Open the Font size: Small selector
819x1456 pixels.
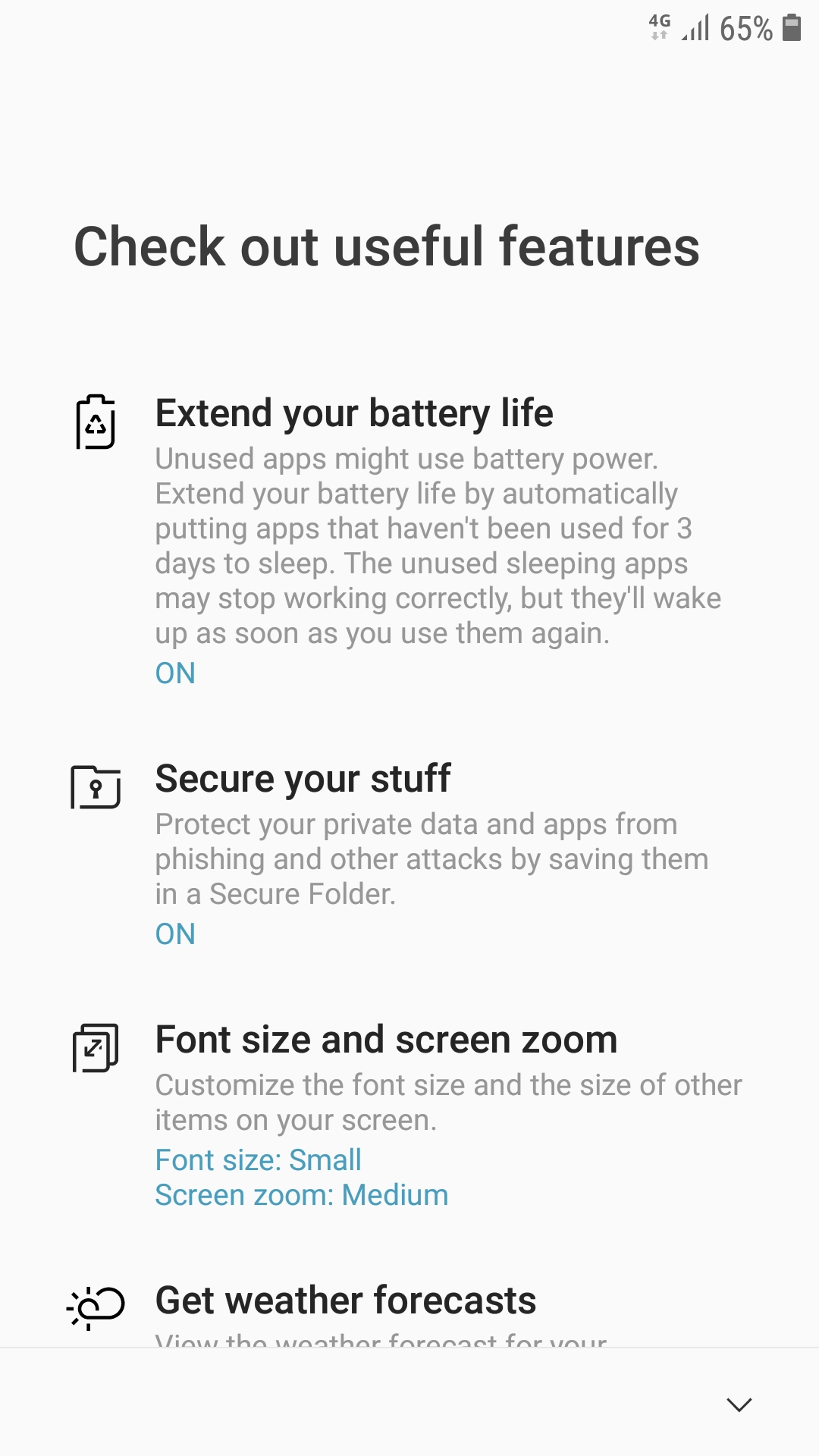[259, 1159]
